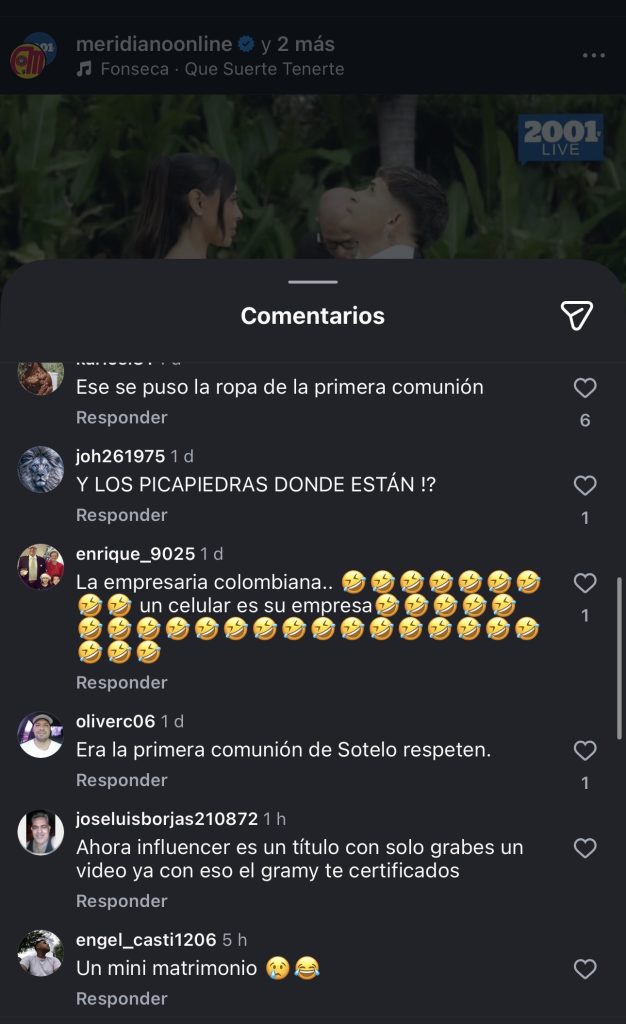Like oliverc06's comment about Sotelo
626x1024 pixels.
point(585,751)
